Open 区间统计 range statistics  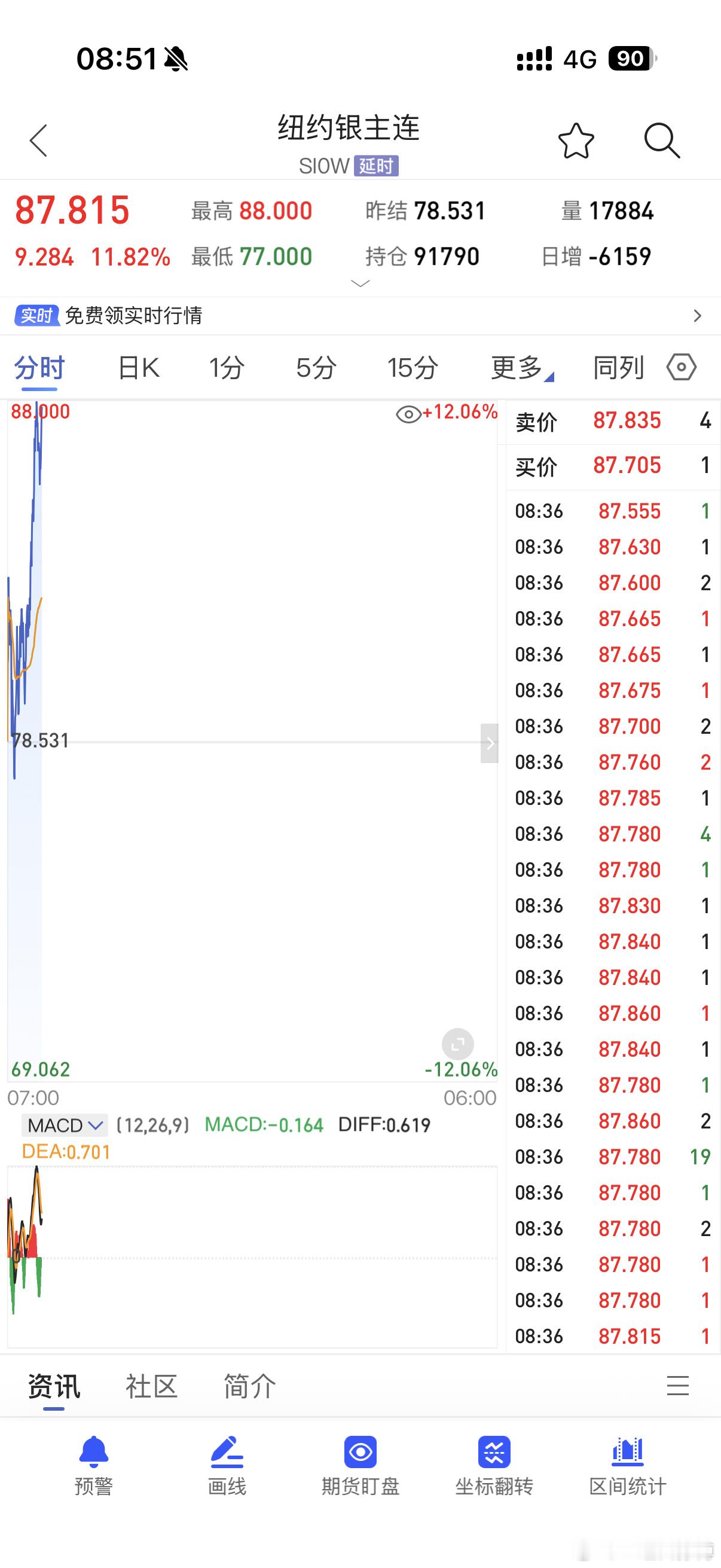point(627,1465)
